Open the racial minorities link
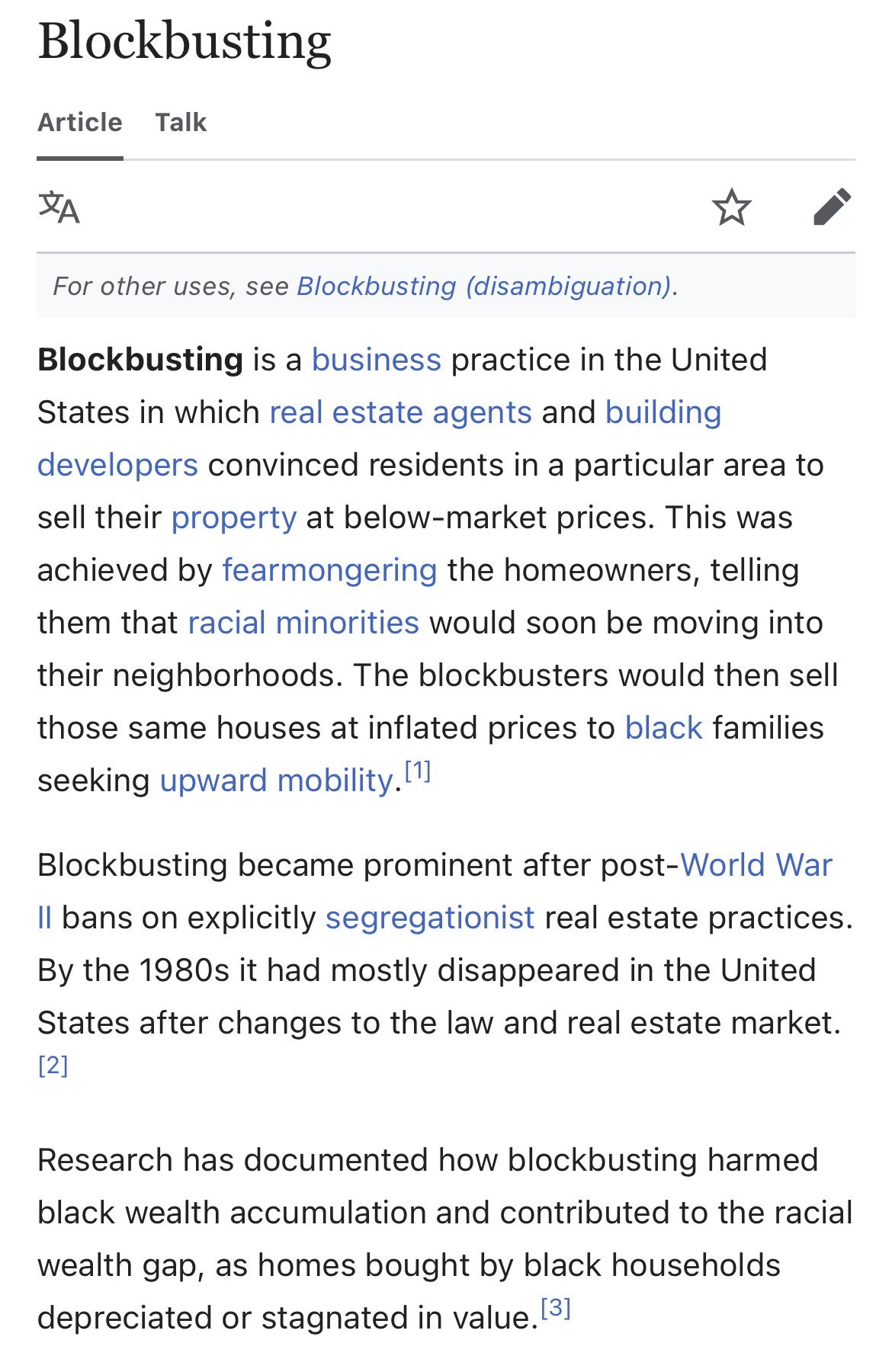 click(x=303, y=623)
